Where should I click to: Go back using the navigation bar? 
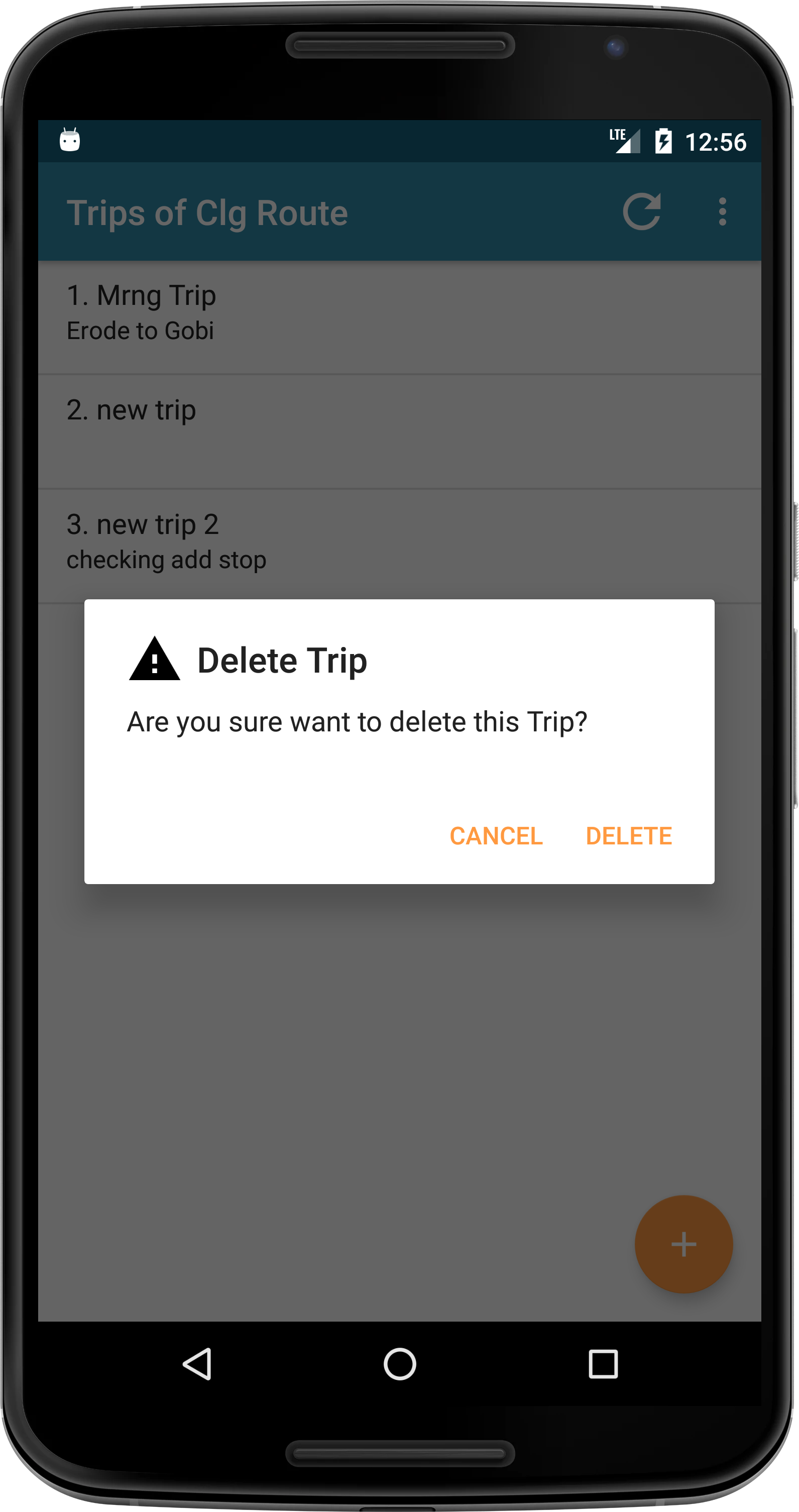(198, 1363)
